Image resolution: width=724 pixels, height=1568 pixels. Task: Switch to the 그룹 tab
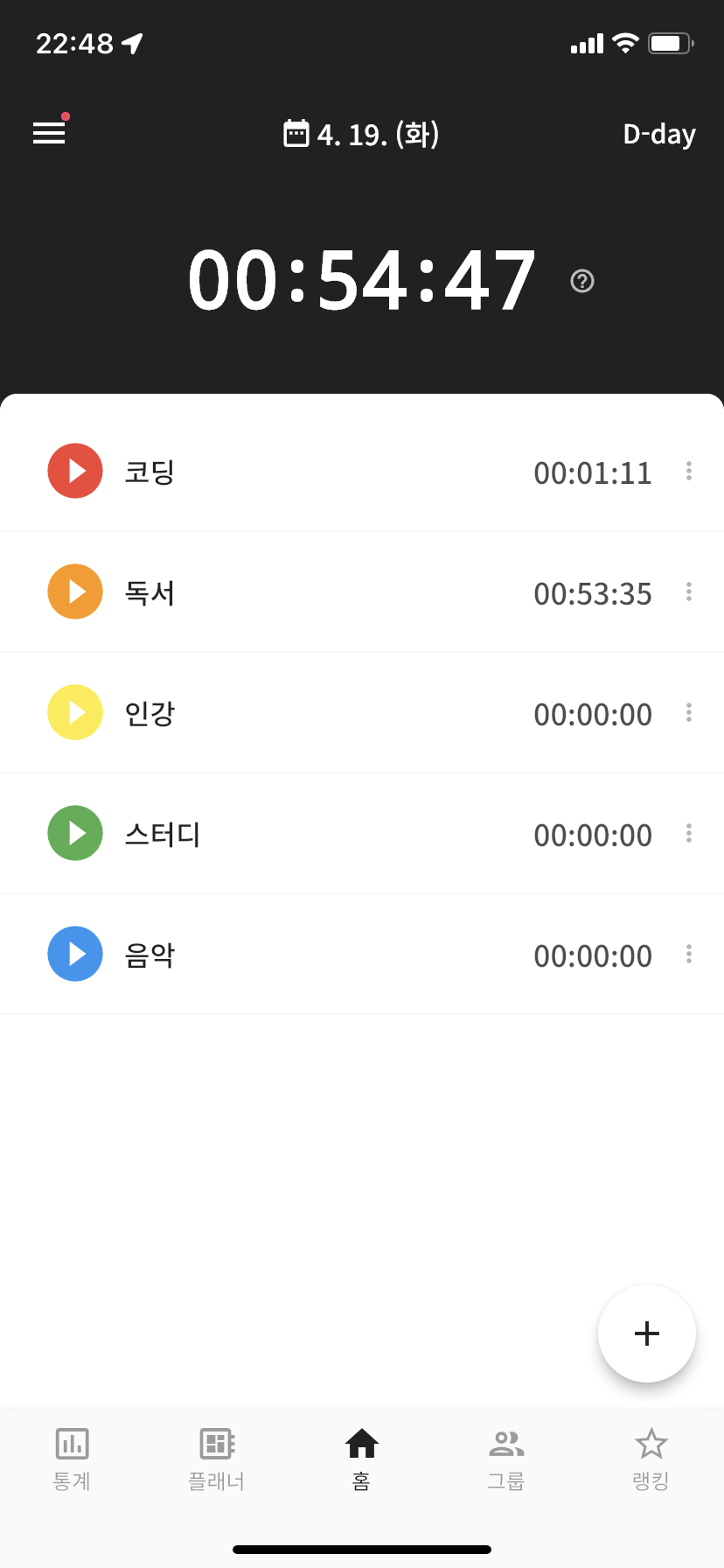coord(506,1459)
